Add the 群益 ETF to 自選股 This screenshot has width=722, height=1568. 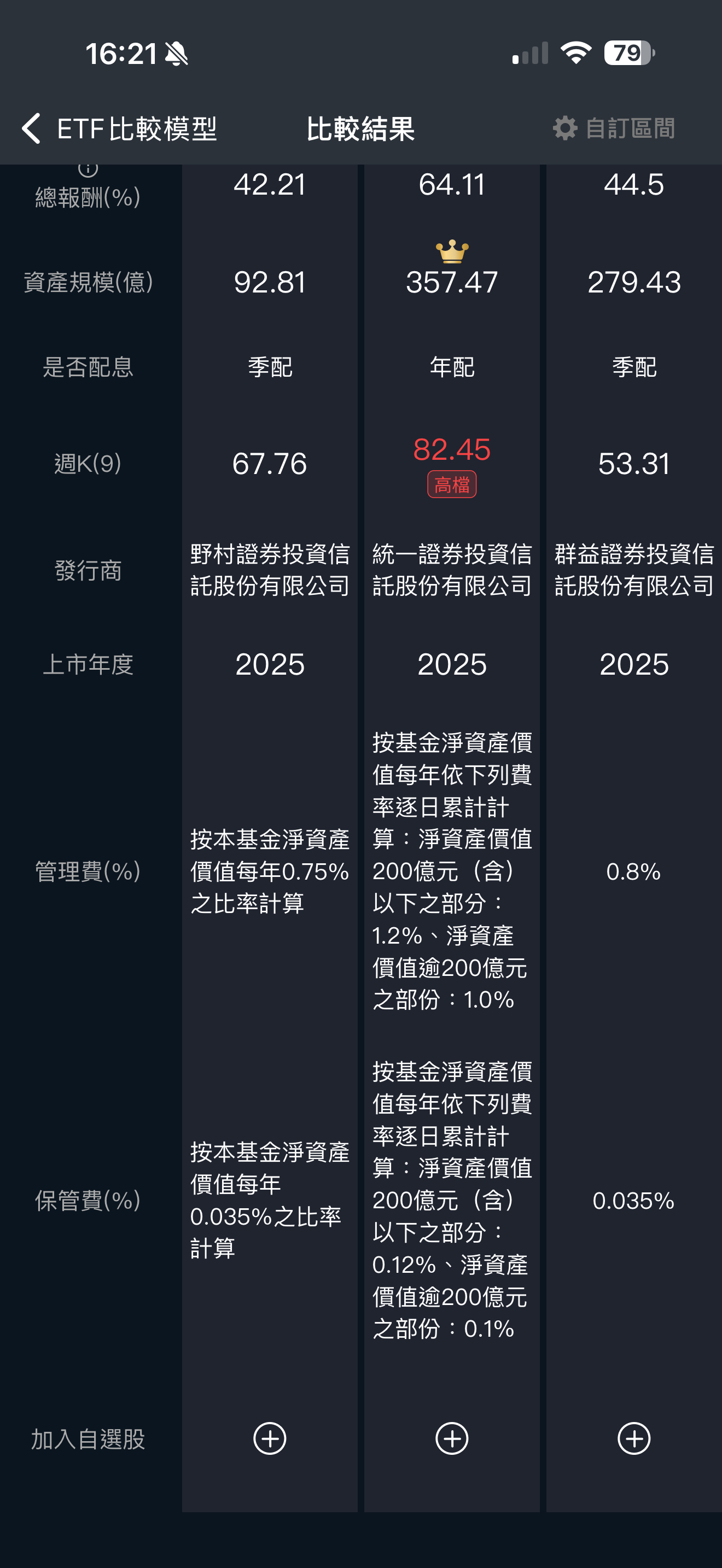tap(634, 1439)
